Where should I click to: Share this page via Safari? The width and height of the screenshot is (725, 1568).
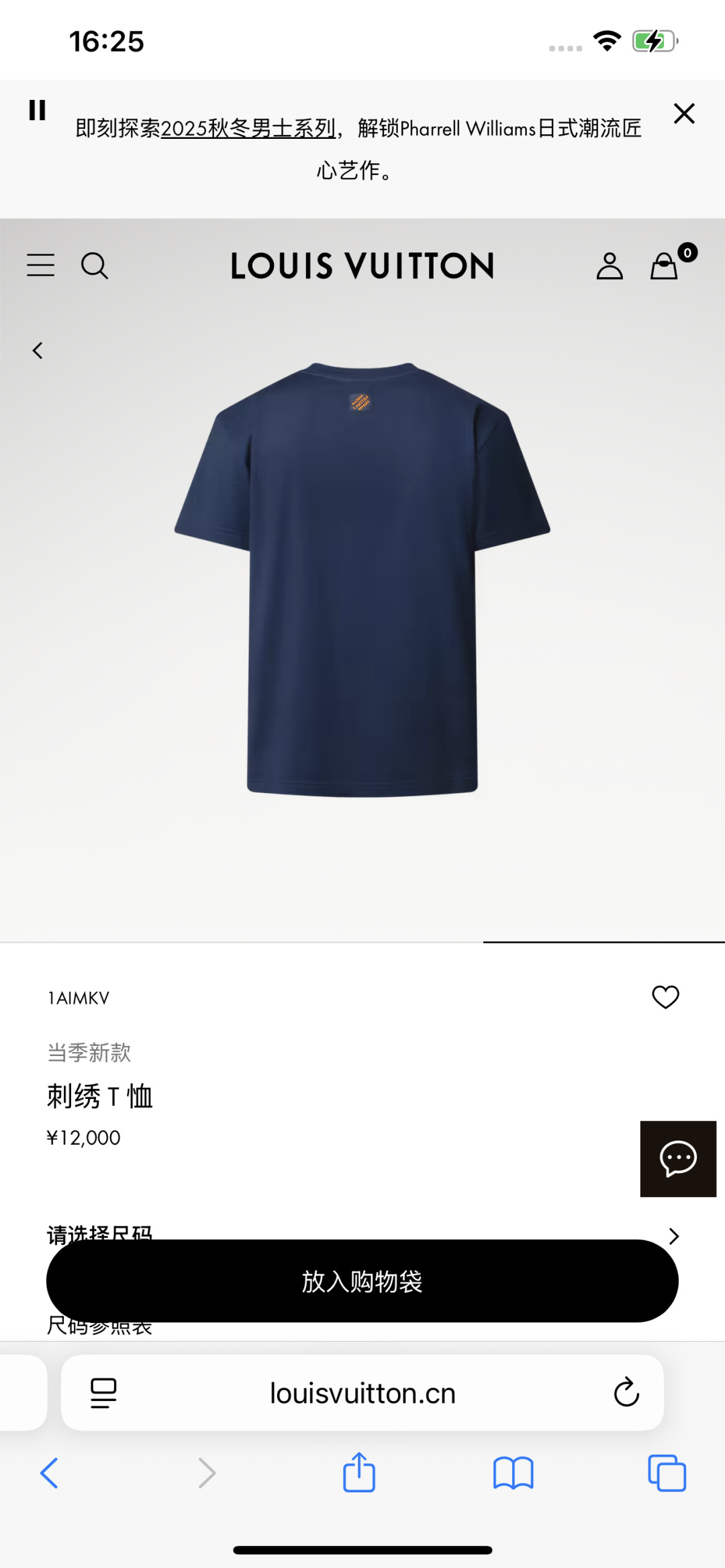click(359, 1473)
